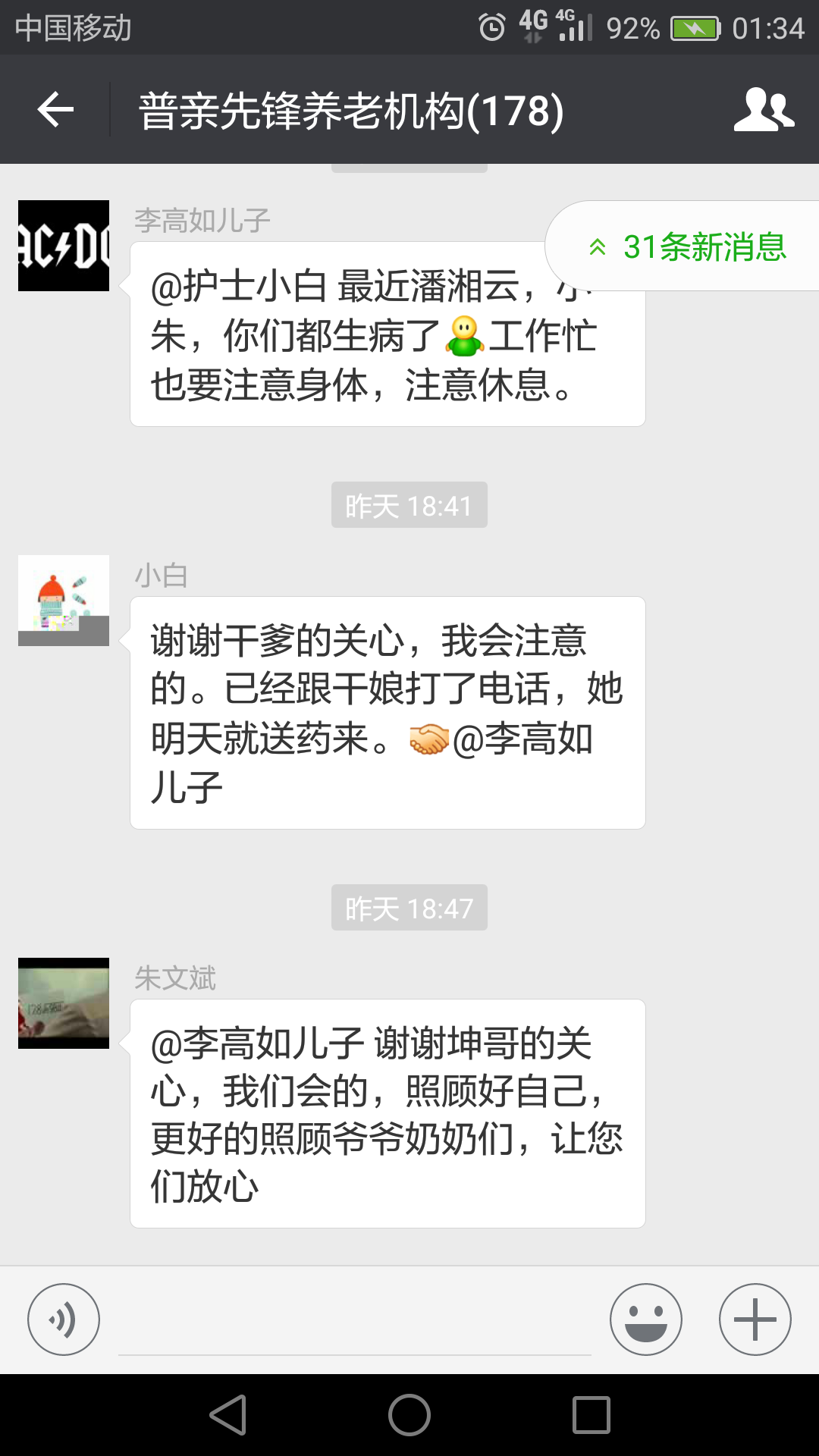Image resolution: width=819 pixels, height=1456 pixels.
Task: Tap 李高如儿子's AC/DC avatar
Action: pos(64,246)
